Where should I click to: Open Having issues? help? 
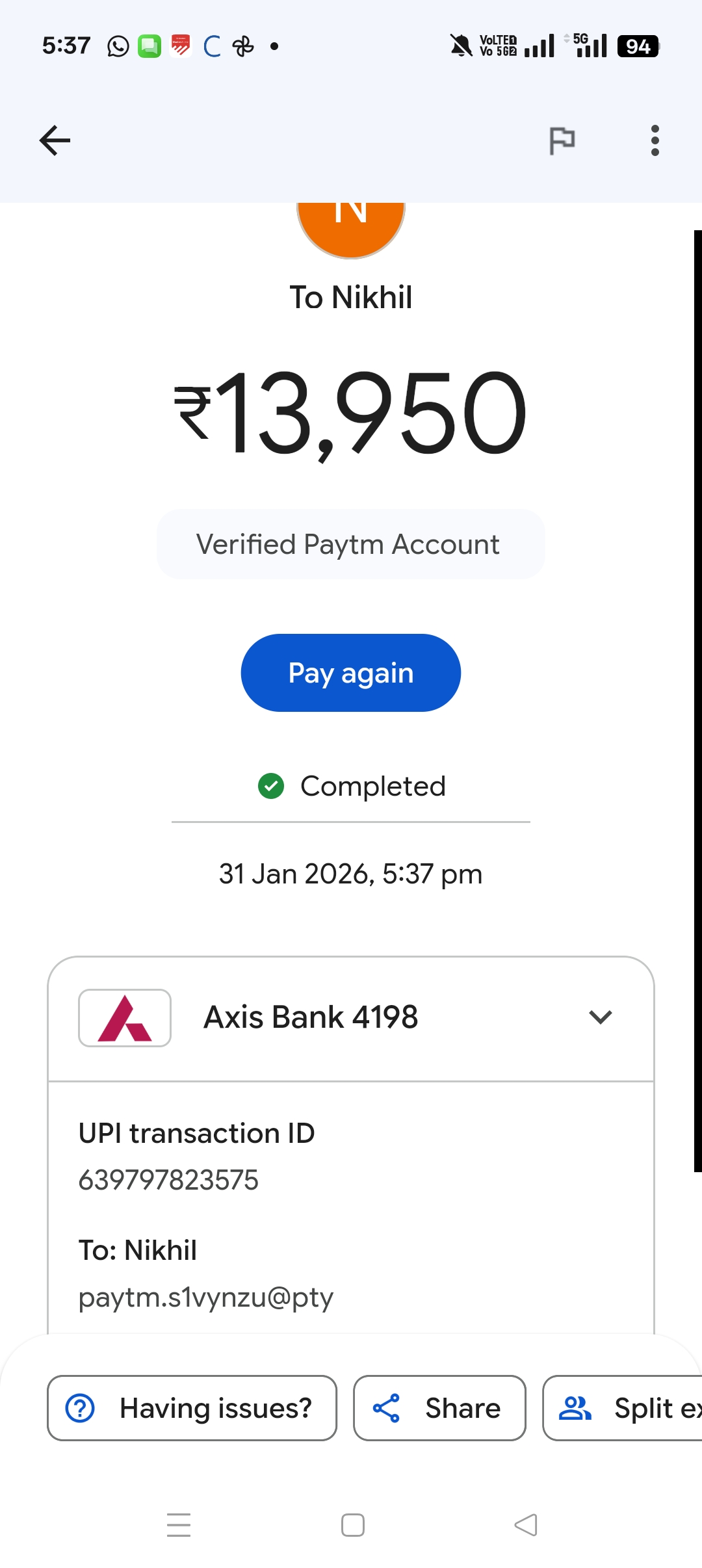(x=192, y=1408)
